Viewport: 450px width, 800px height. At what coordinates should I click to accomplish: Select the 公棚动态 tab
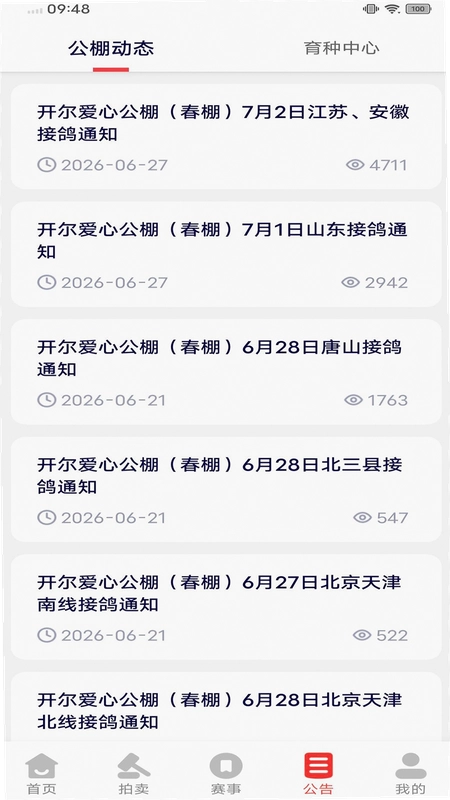pyautogui.click(x=111, y=48)
